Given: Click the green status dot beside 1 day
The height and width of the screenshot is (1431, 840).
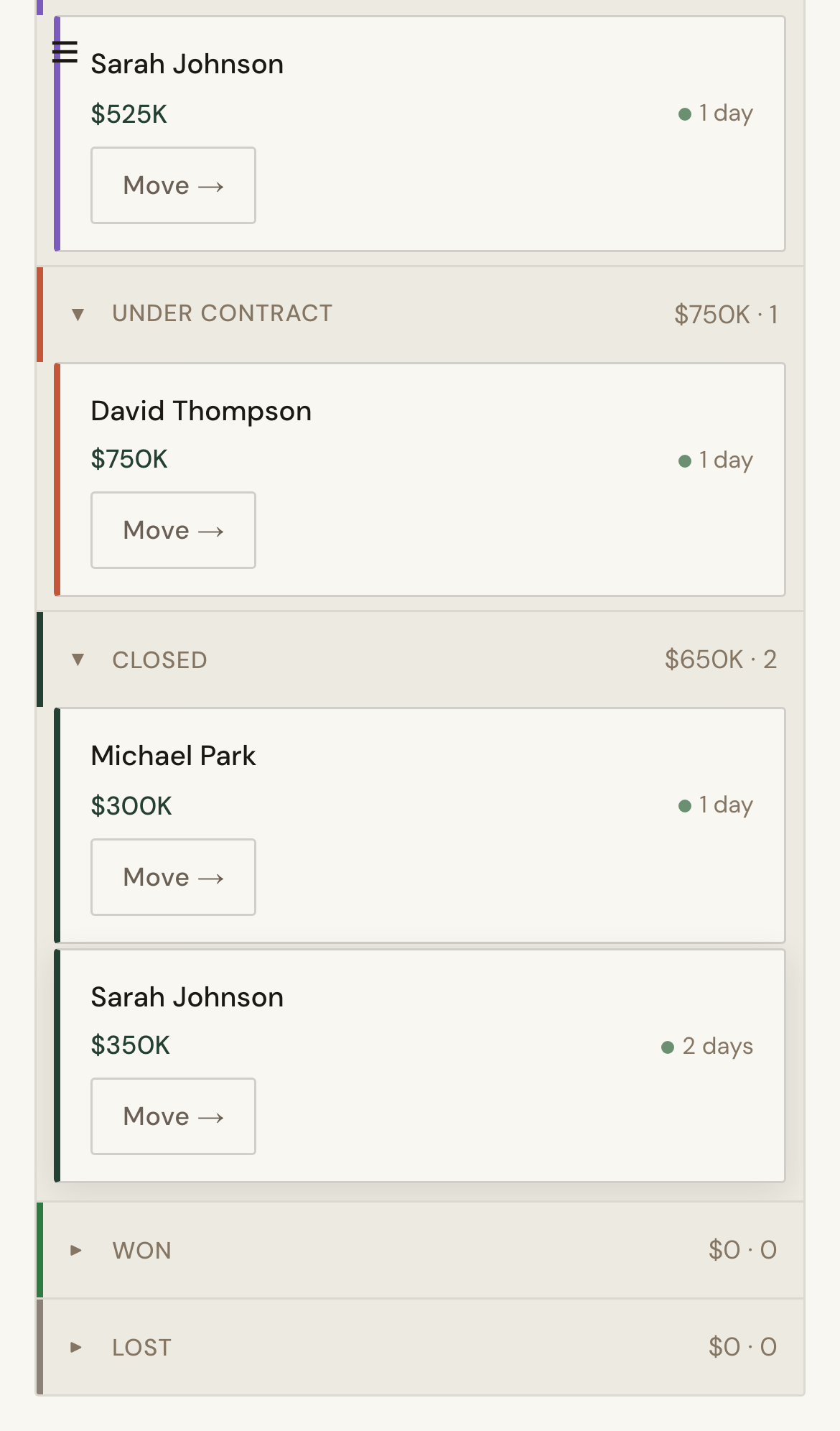Looking at the screenshot, I should (685, 112).
